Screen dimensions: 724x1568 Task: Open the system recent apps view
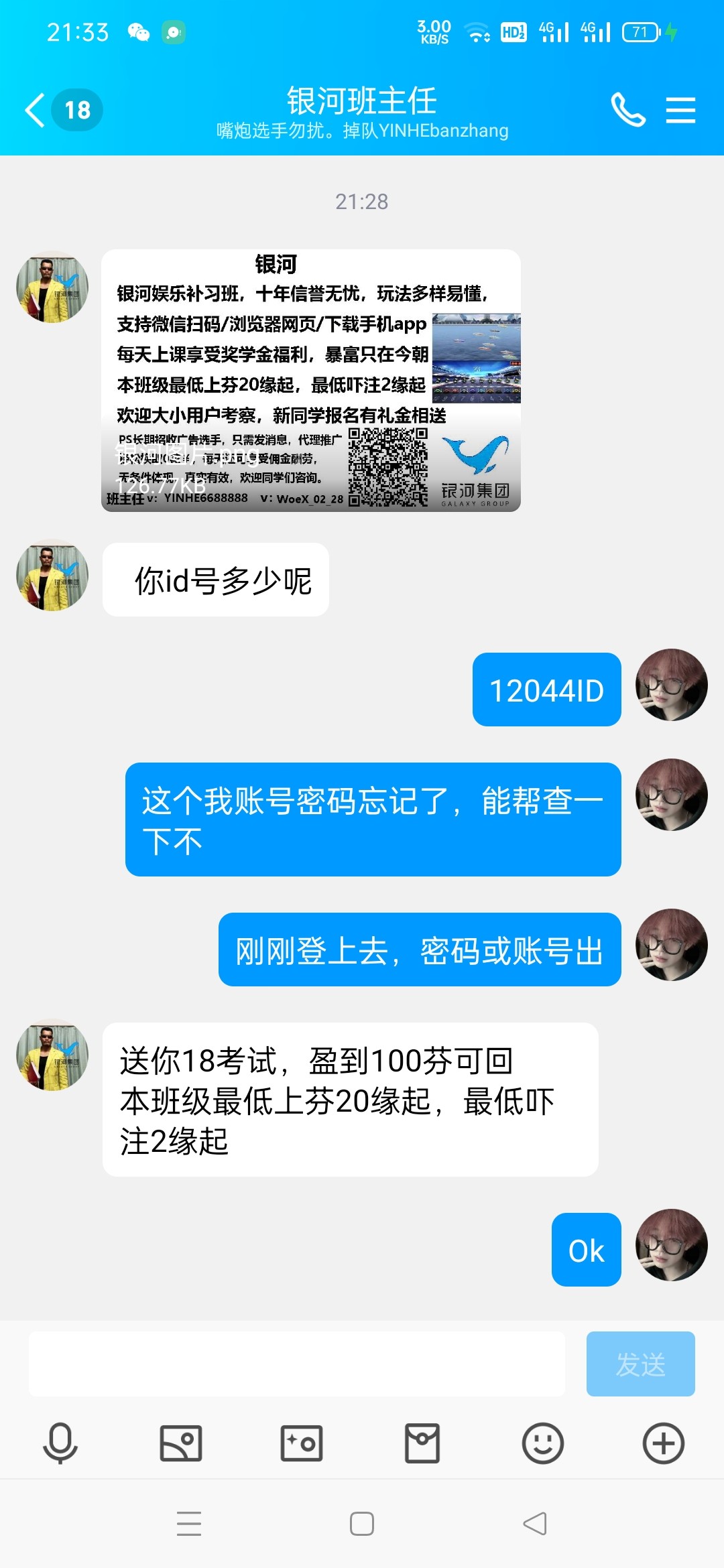point(189,1524)
